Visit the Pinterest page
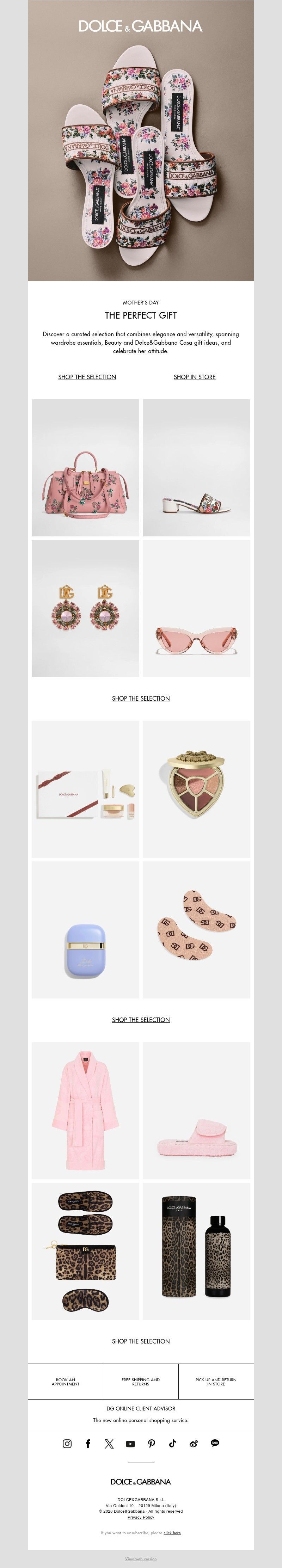 pyautogui.click(x=152, y=1443)
